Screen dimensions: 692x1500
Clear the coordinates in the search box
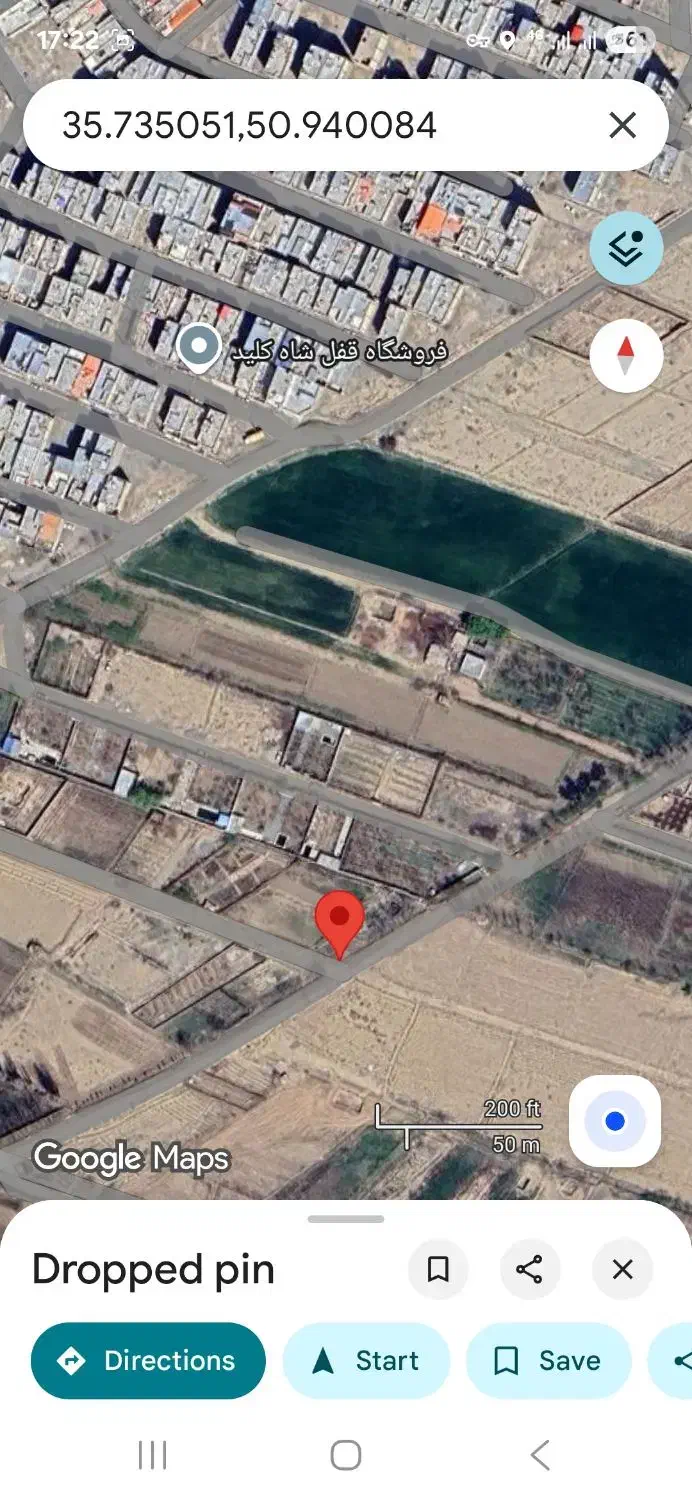[x=622, y=126]
